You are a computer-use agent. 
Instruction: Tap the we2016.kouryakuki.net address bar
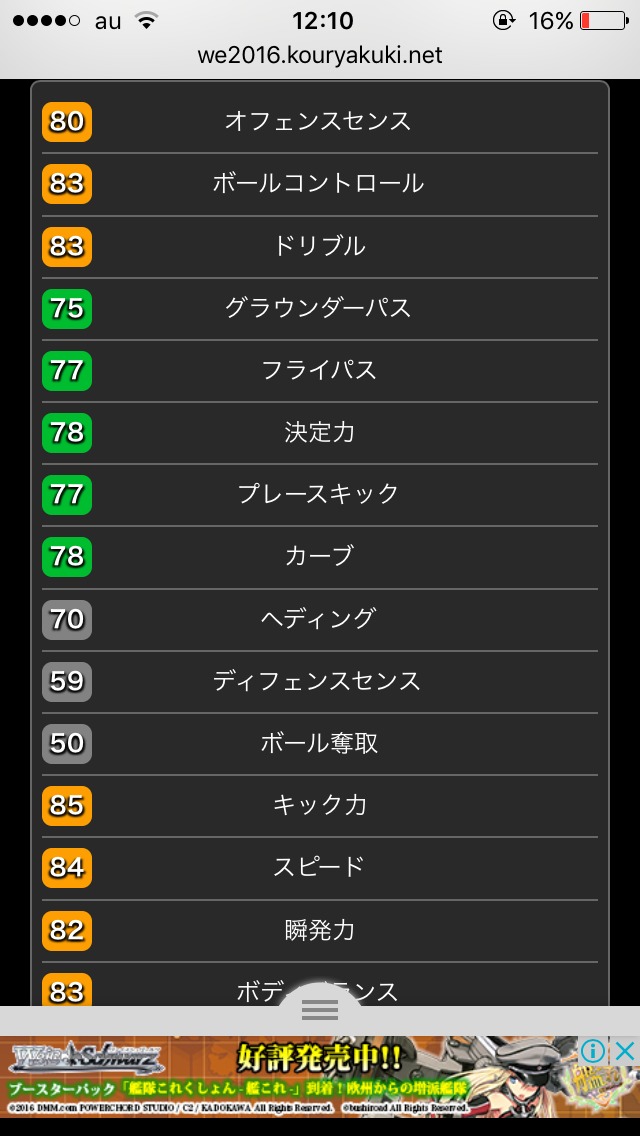click(x=320, y=55)
